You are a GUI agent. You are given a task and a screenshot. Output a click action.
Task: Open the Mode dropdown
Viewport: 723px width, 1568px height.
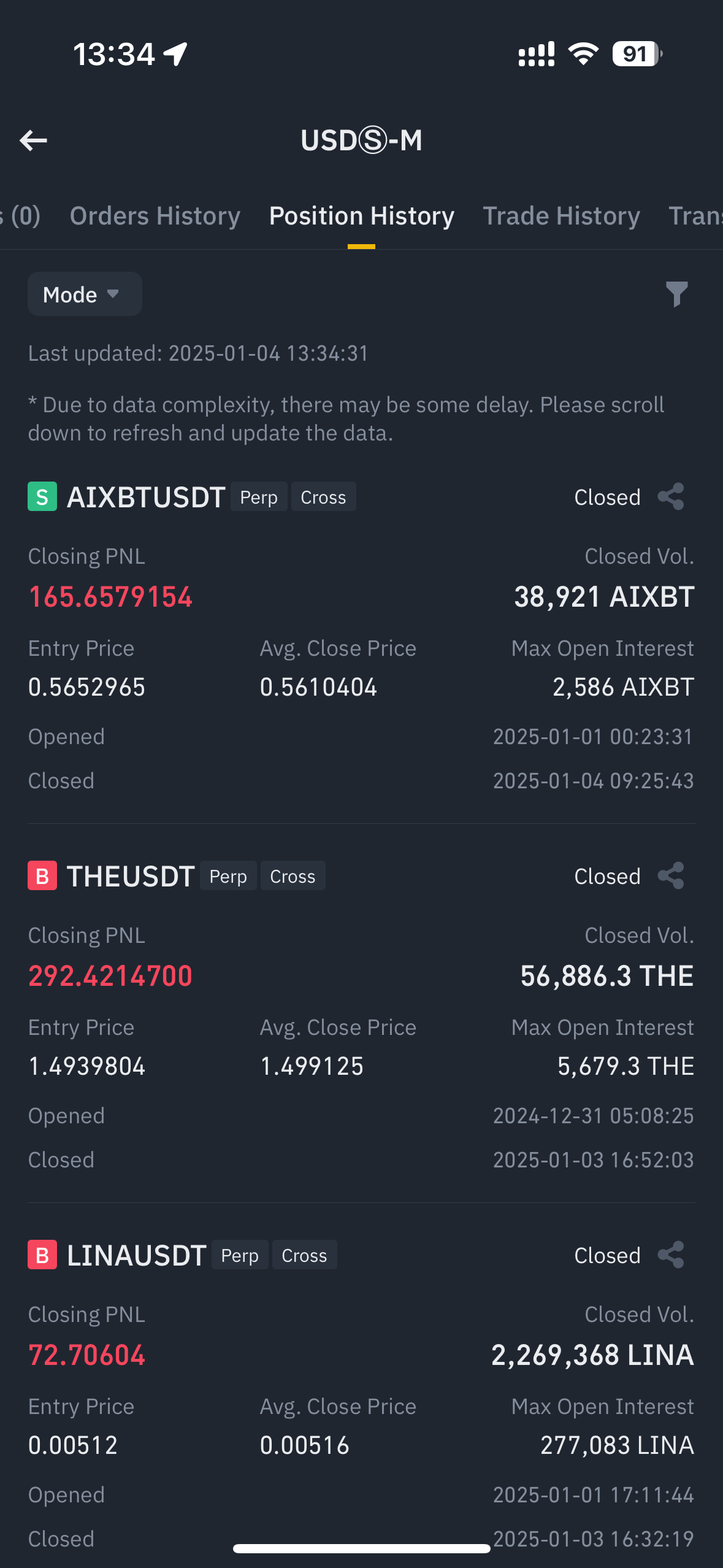[84, 294]
